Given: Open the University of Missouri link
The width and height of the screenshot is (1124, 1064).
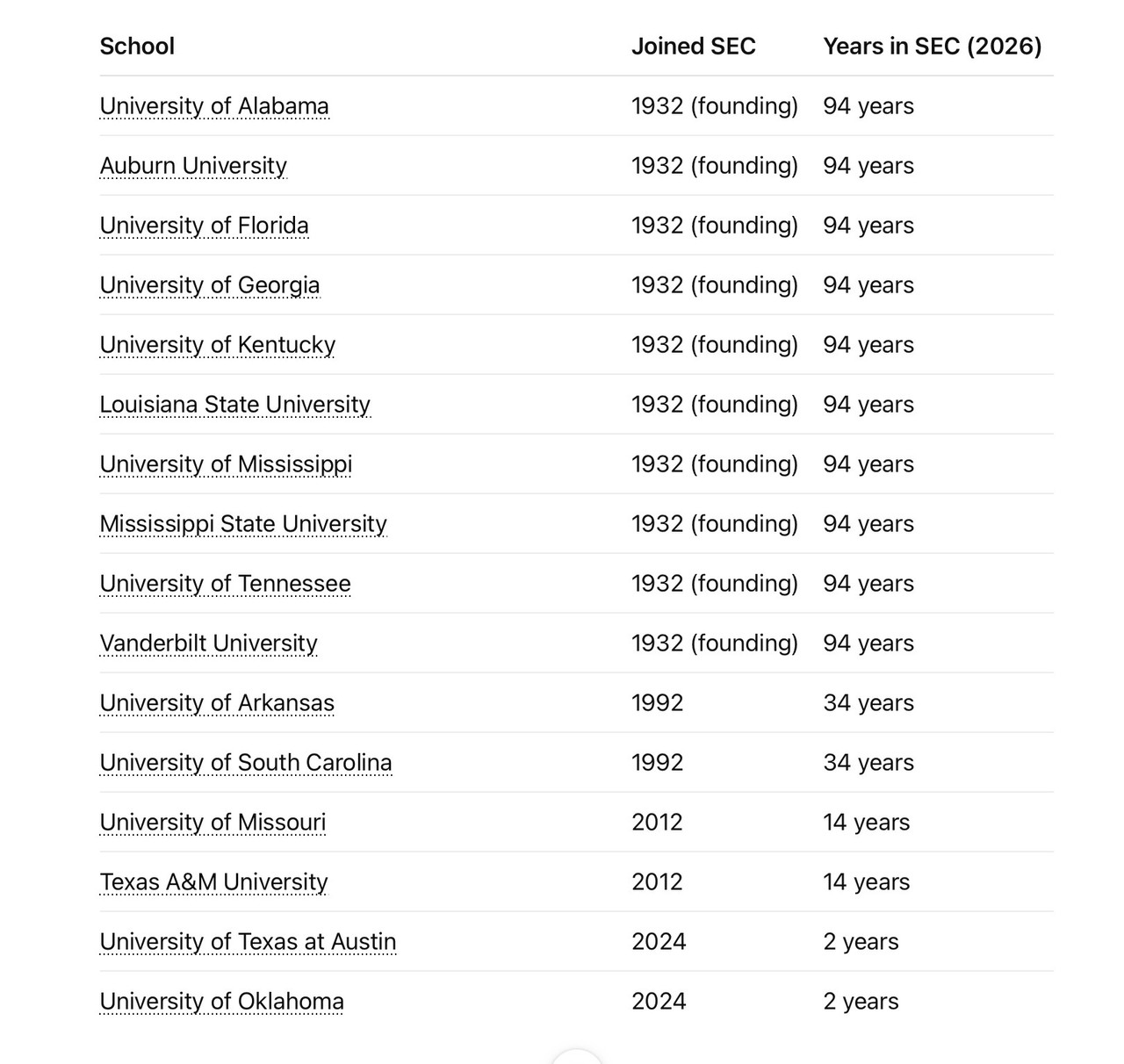Looking at the screenshot, I should (x=213, y=823).
